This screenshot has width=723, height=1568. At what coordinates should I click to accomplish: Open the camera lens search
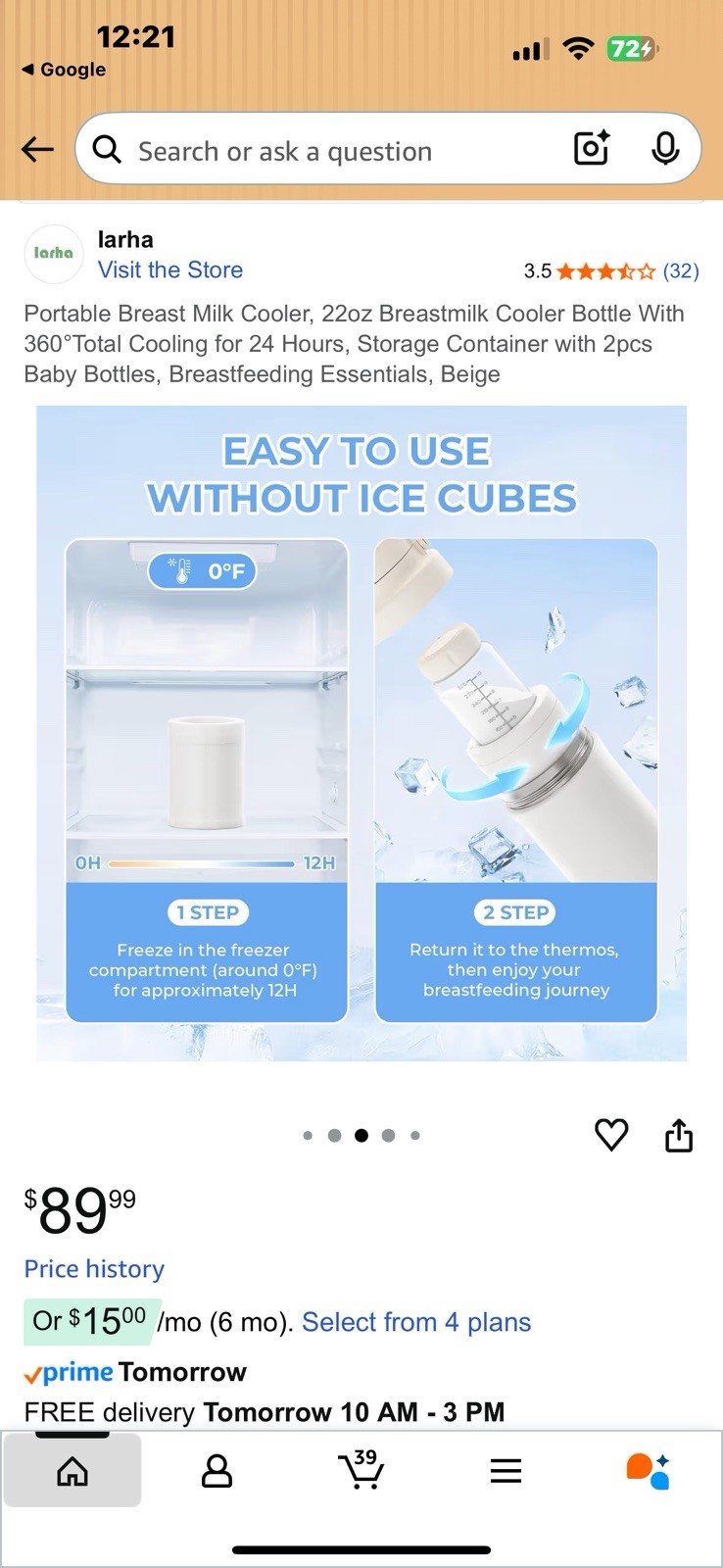592,149
